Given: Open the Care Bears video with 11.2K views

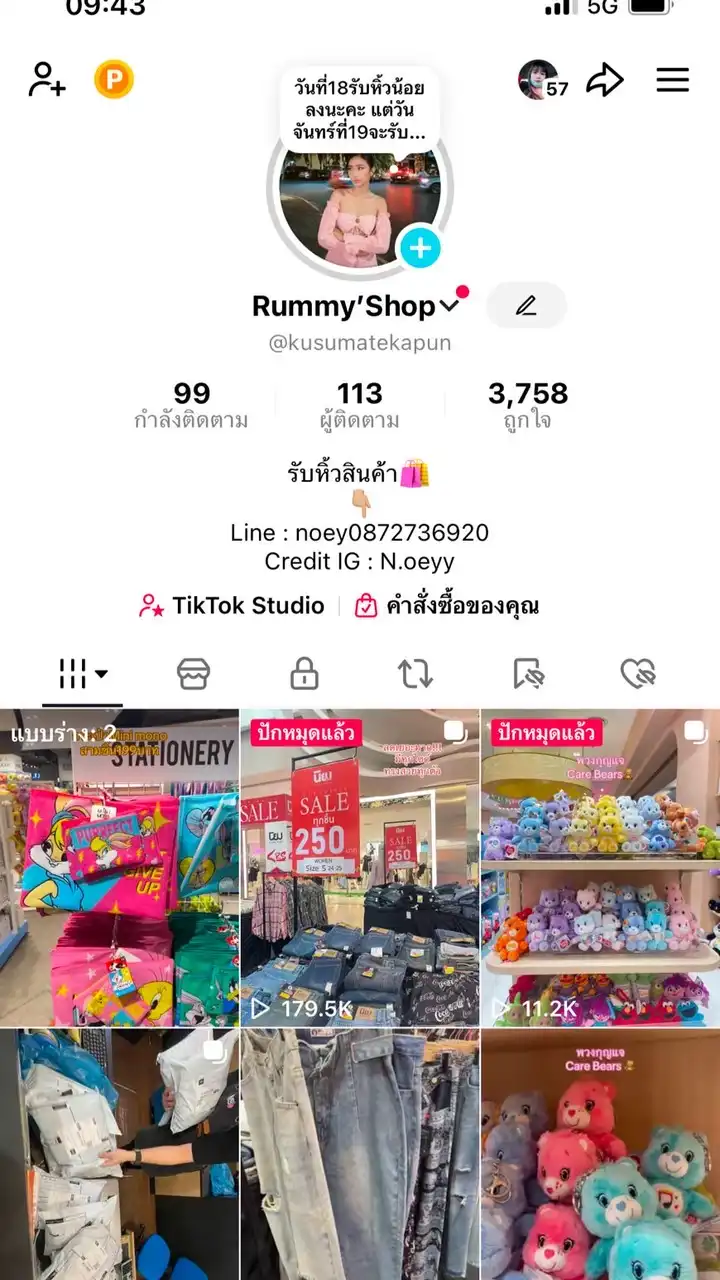Looking at the screenshot, I should pyautogui.click(x=600, y=867).
